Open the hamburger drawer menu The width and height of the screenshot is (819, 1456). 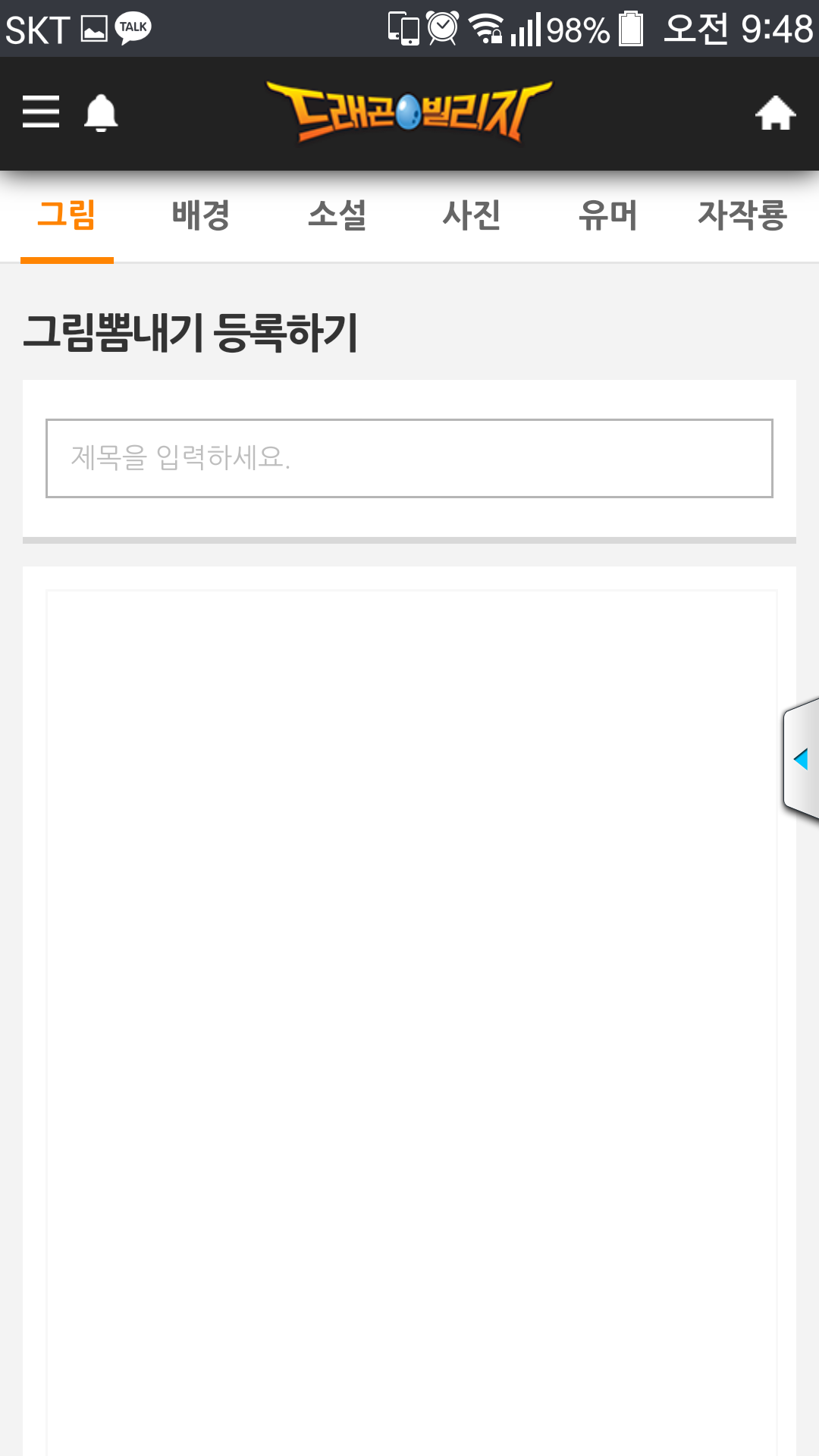[x=41, y=112]
